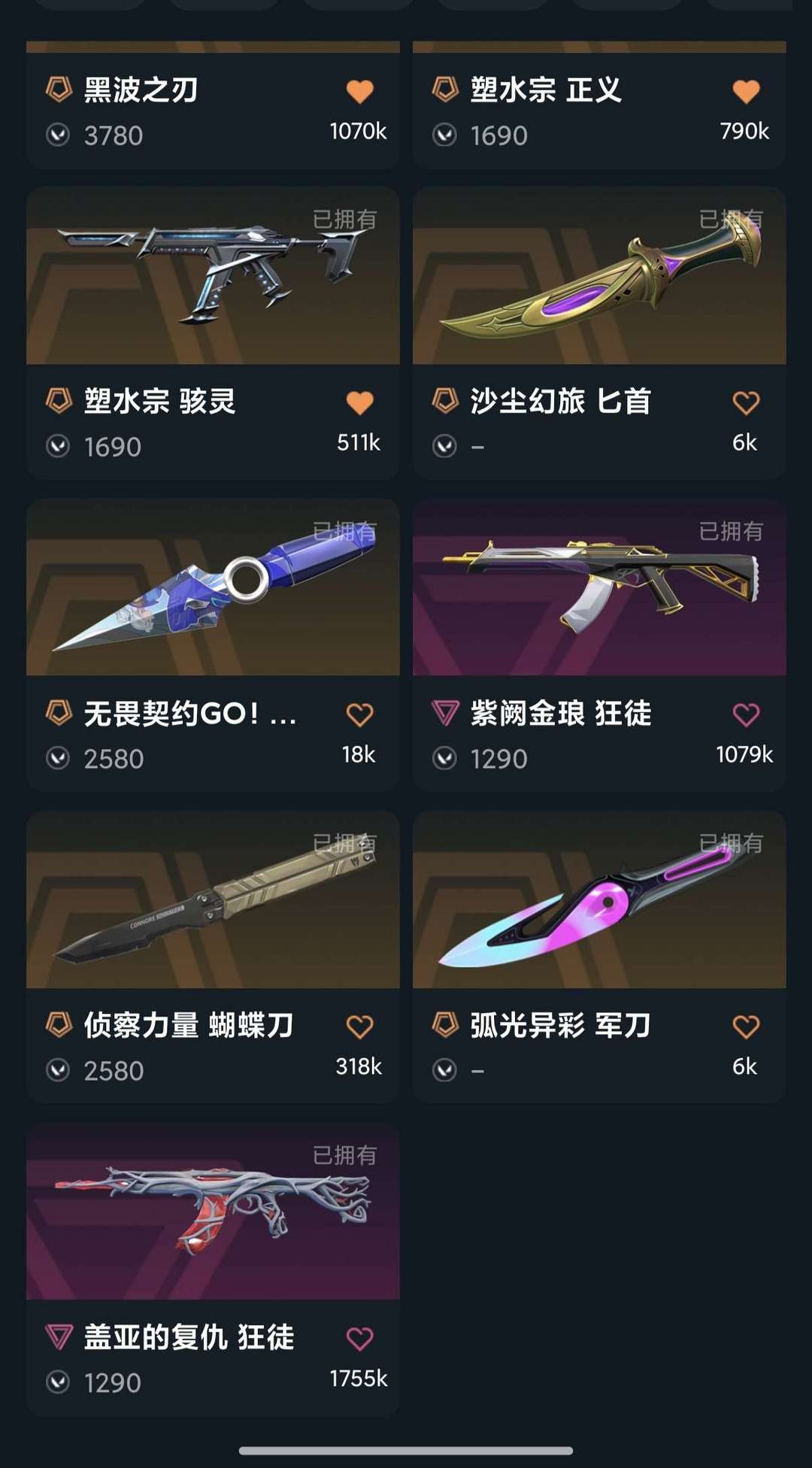This screenshot has height=1468, width=812.
Task: Open the 侦察力量 蝴蝶刀 card
Action: click(213, 957)
